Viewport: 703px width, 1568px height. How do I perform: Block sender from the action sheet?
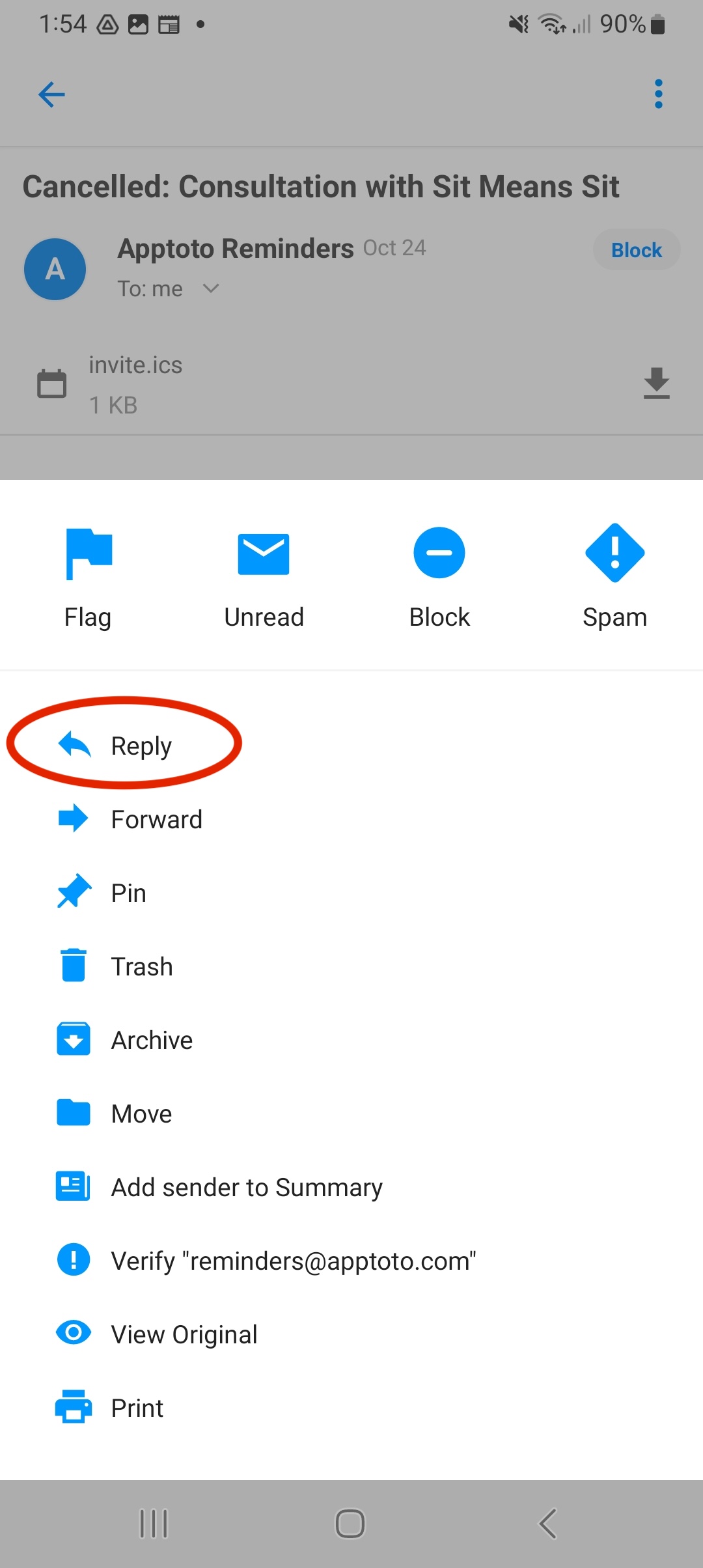[x=439, y=576]
